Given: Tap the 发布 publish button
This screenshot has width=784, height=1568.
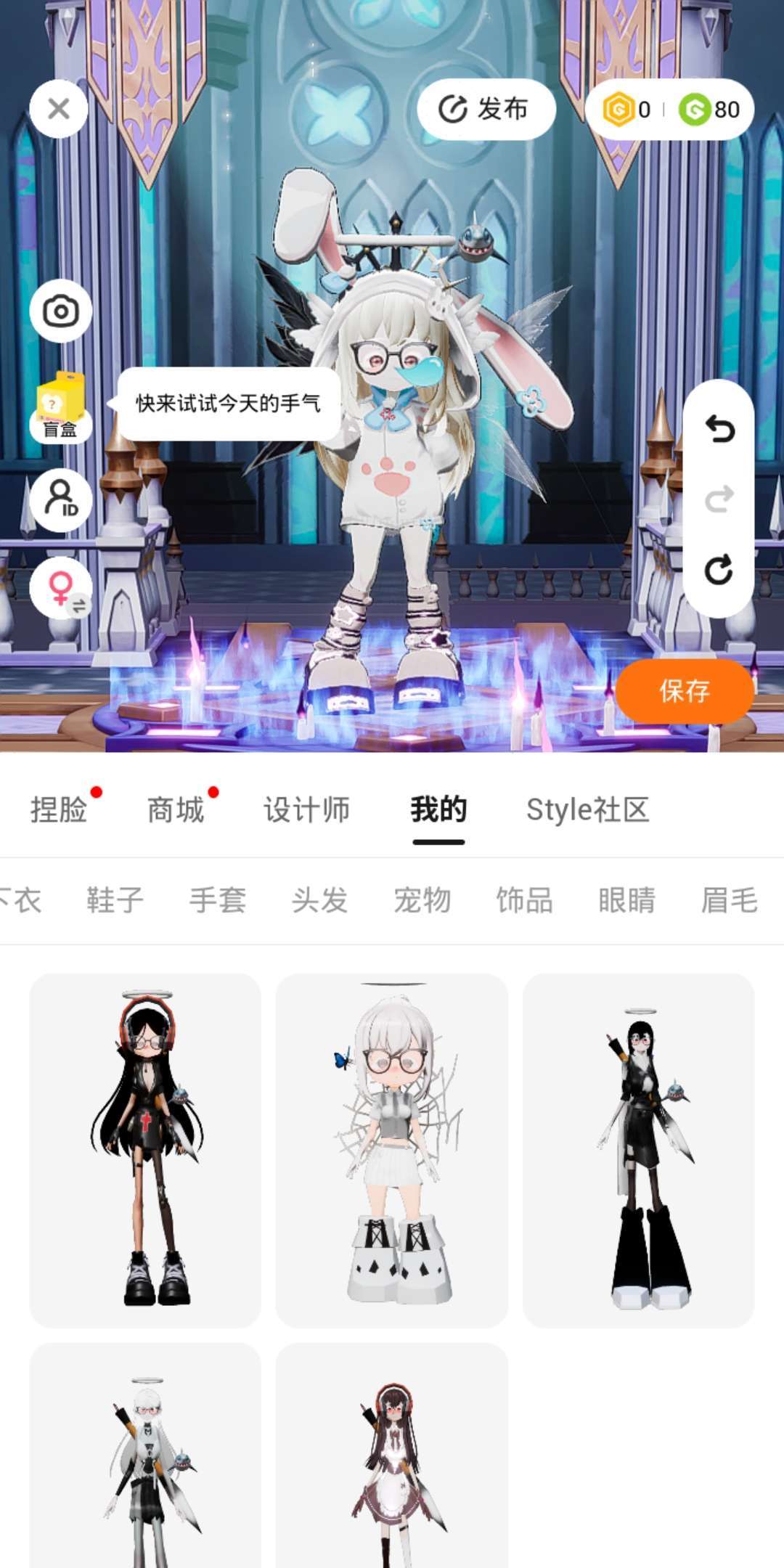Looking at the screenshot, I should pos(486,110).
